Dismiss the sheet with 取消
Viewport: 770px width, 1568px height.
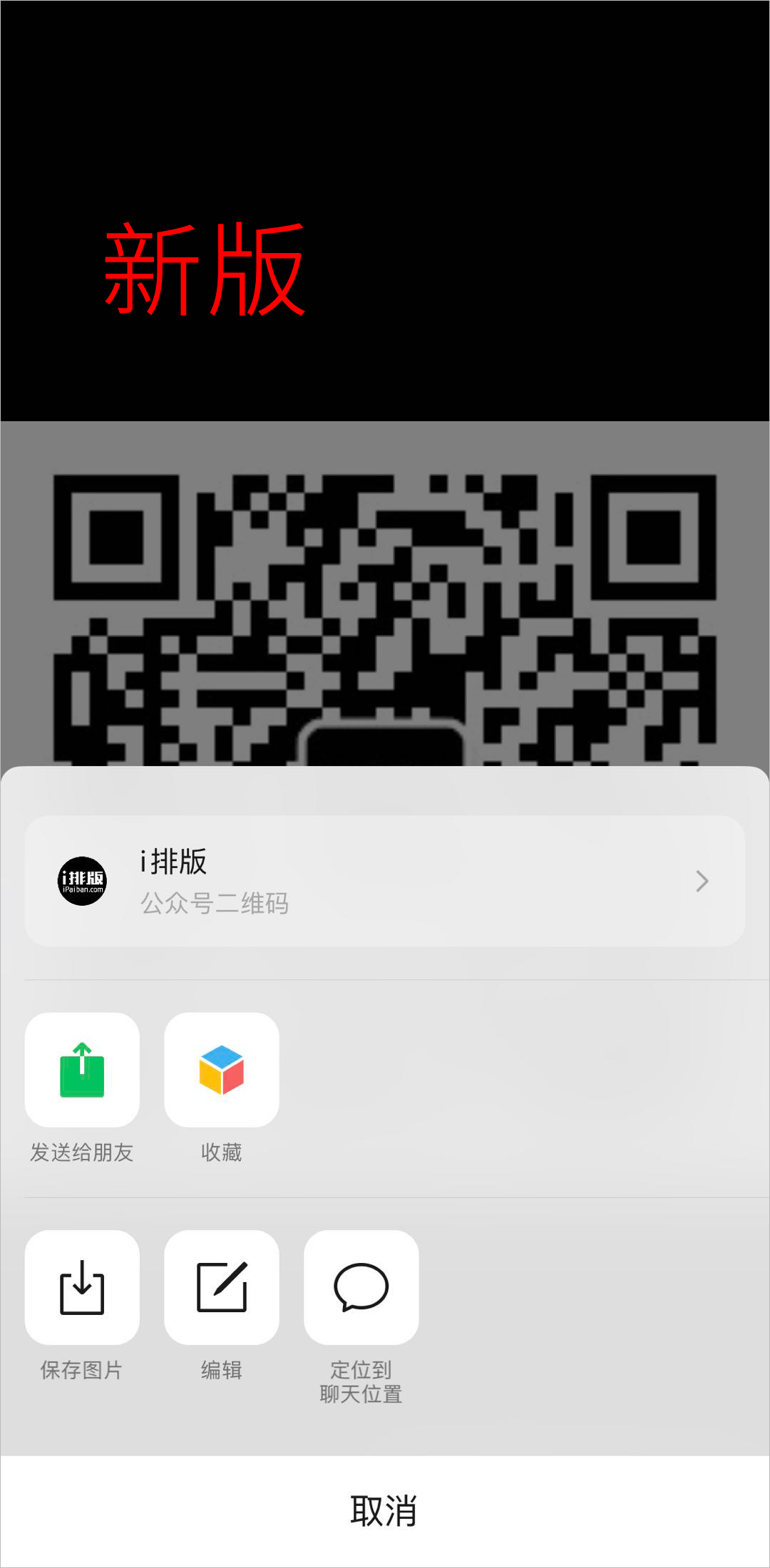click(385, 1511)
